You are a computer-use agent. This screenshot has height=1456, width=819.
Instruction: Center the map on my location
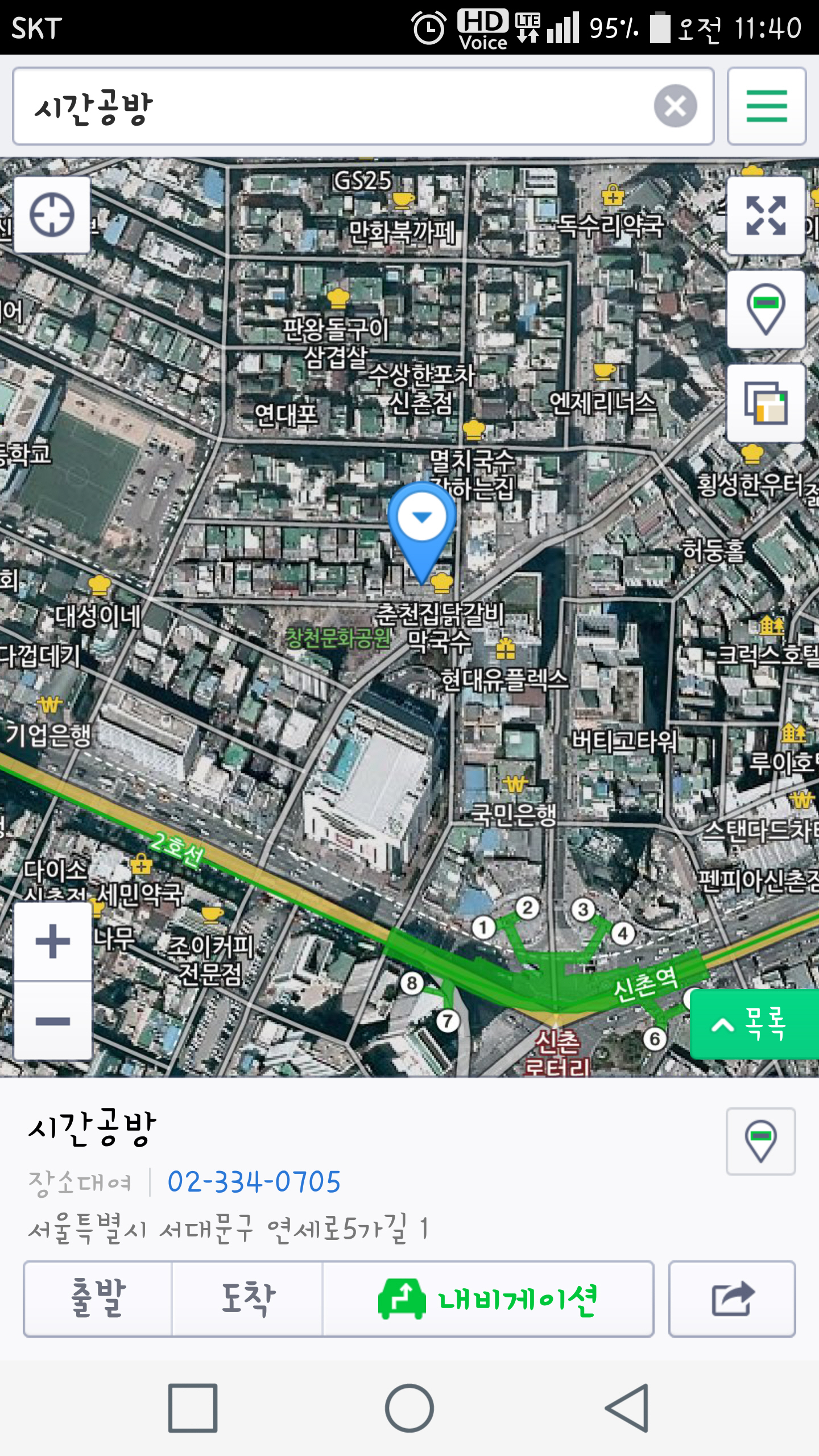pyautogui.click(x=52, y=215)
